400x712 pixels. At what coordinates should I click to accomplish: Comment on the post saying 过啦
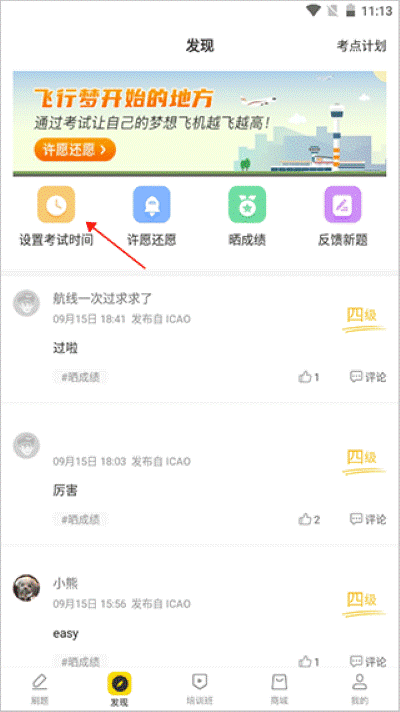(368, 377)
